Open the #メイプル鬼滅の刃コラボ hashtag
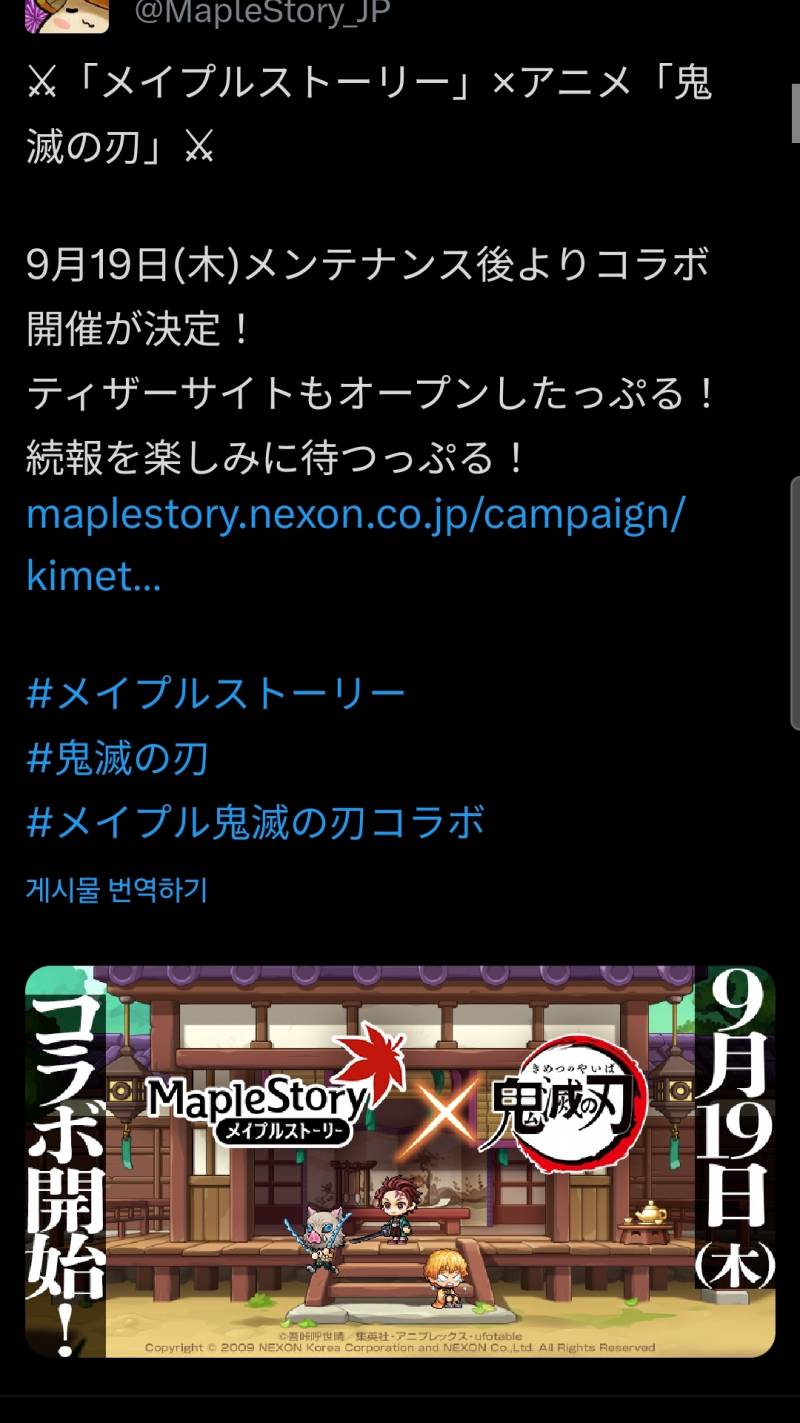 [x=256, y=822]
